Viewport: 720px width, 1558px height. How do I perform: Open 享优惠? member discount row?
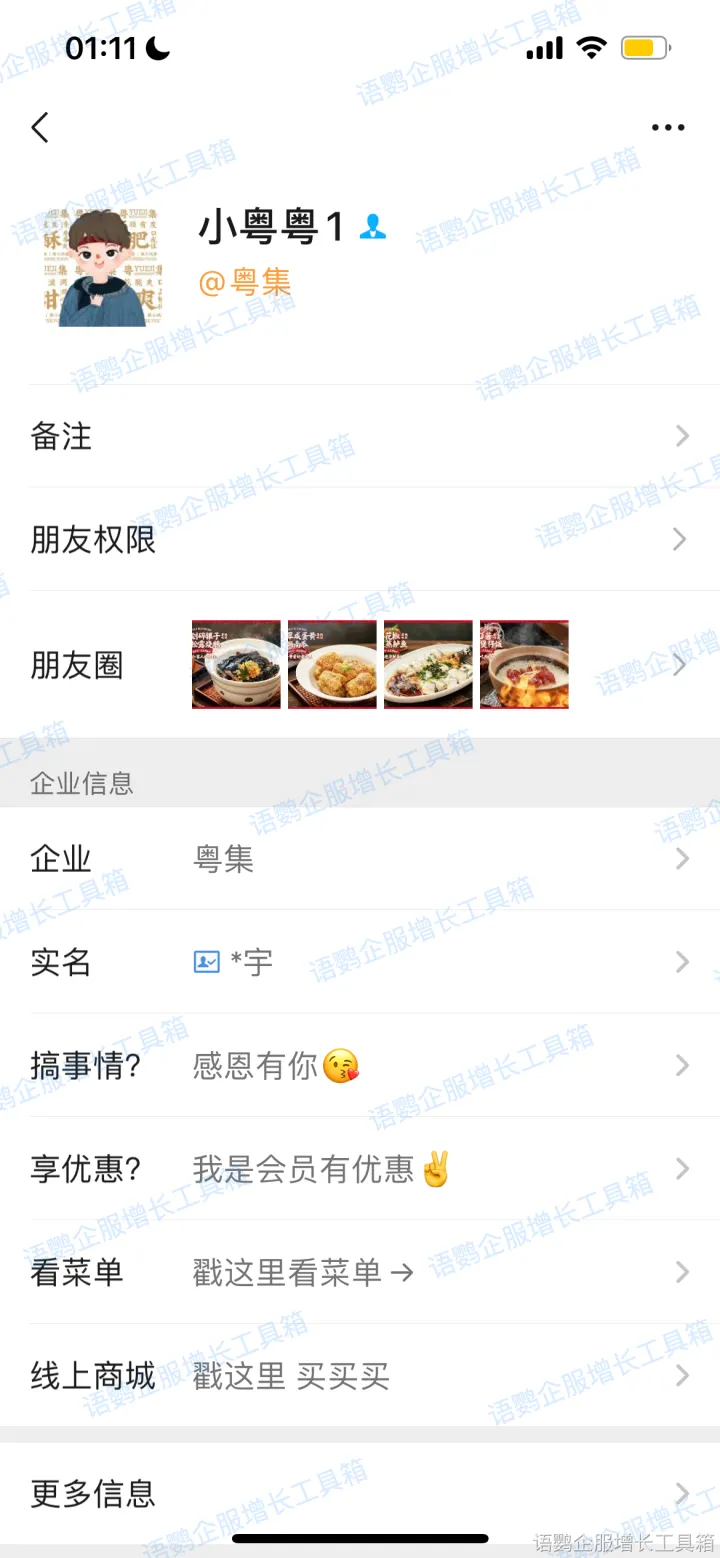[360, 1169]
